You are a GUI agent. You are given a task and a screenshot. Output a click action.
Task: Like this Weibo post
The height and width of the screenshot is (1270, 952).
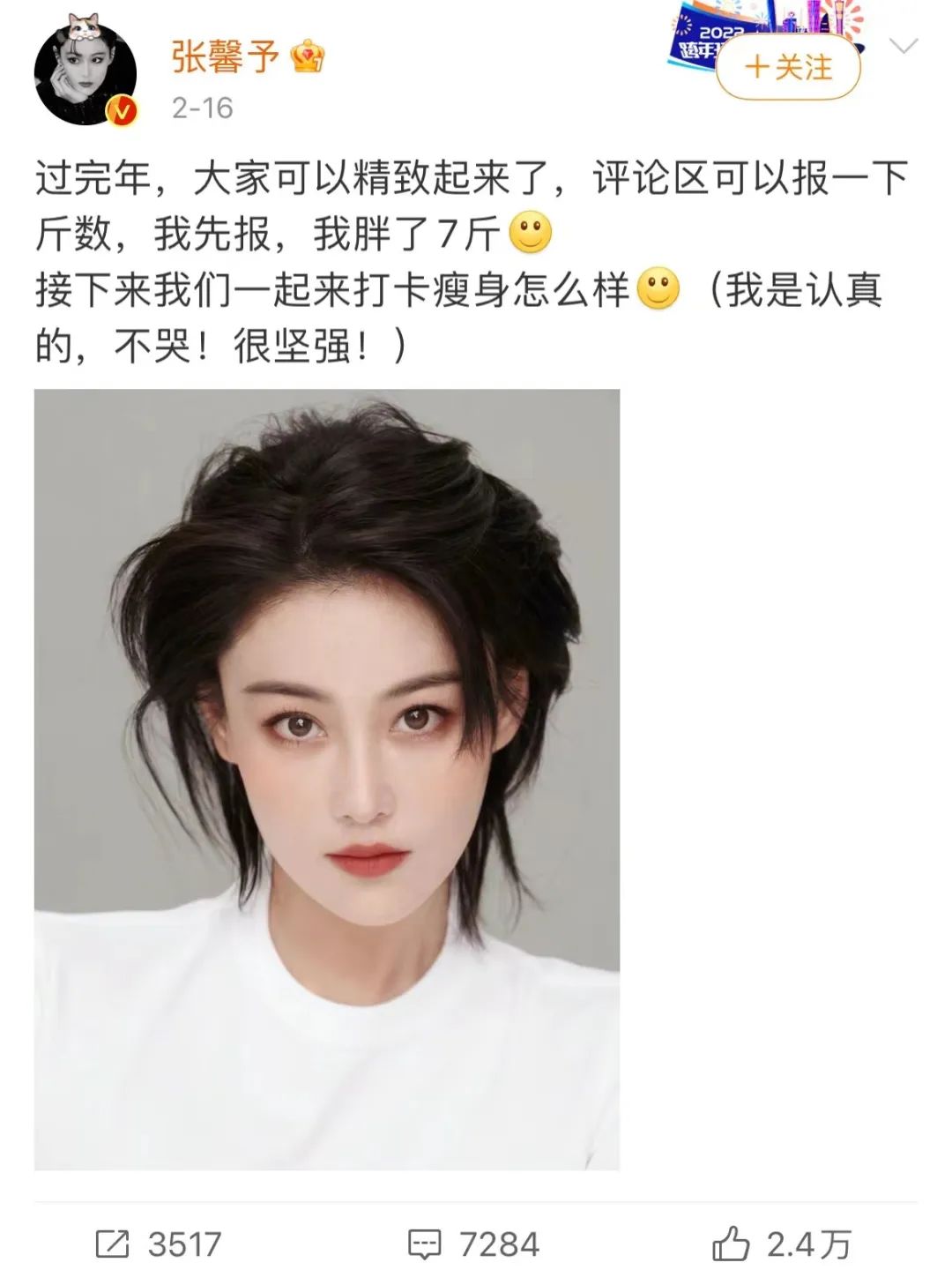coord(731,1244)
